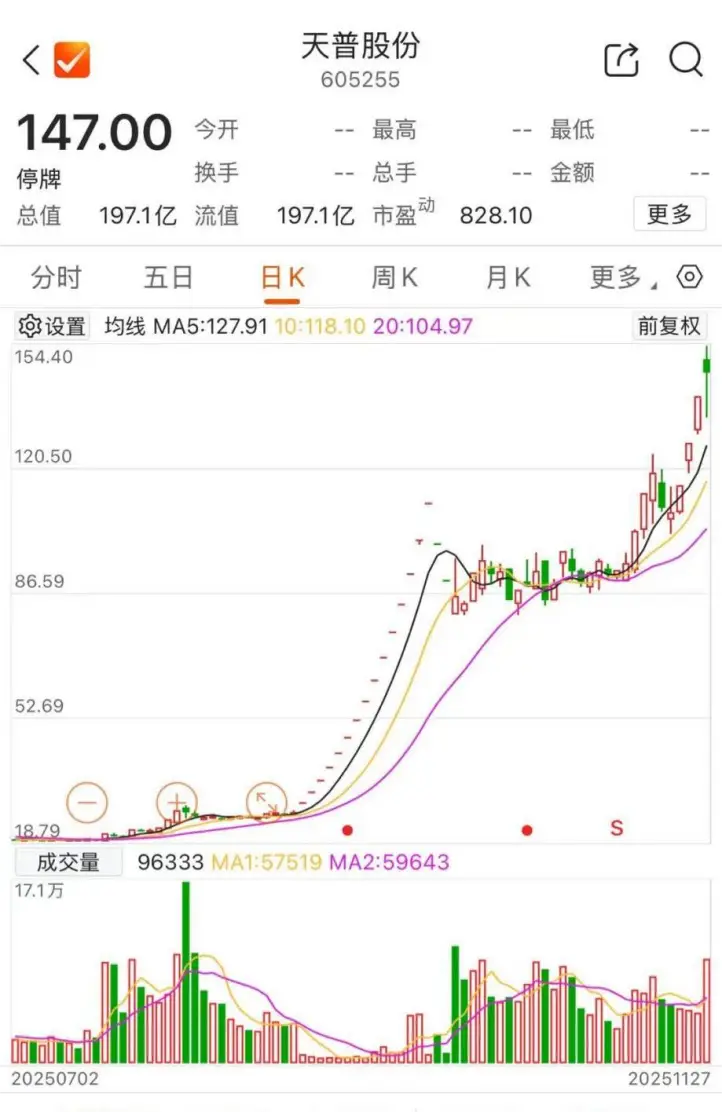Image resolution: width=722 pixels, height=1112 pixels.
Task: Tap the S sell marker on the chart
Action: [617, 828]
